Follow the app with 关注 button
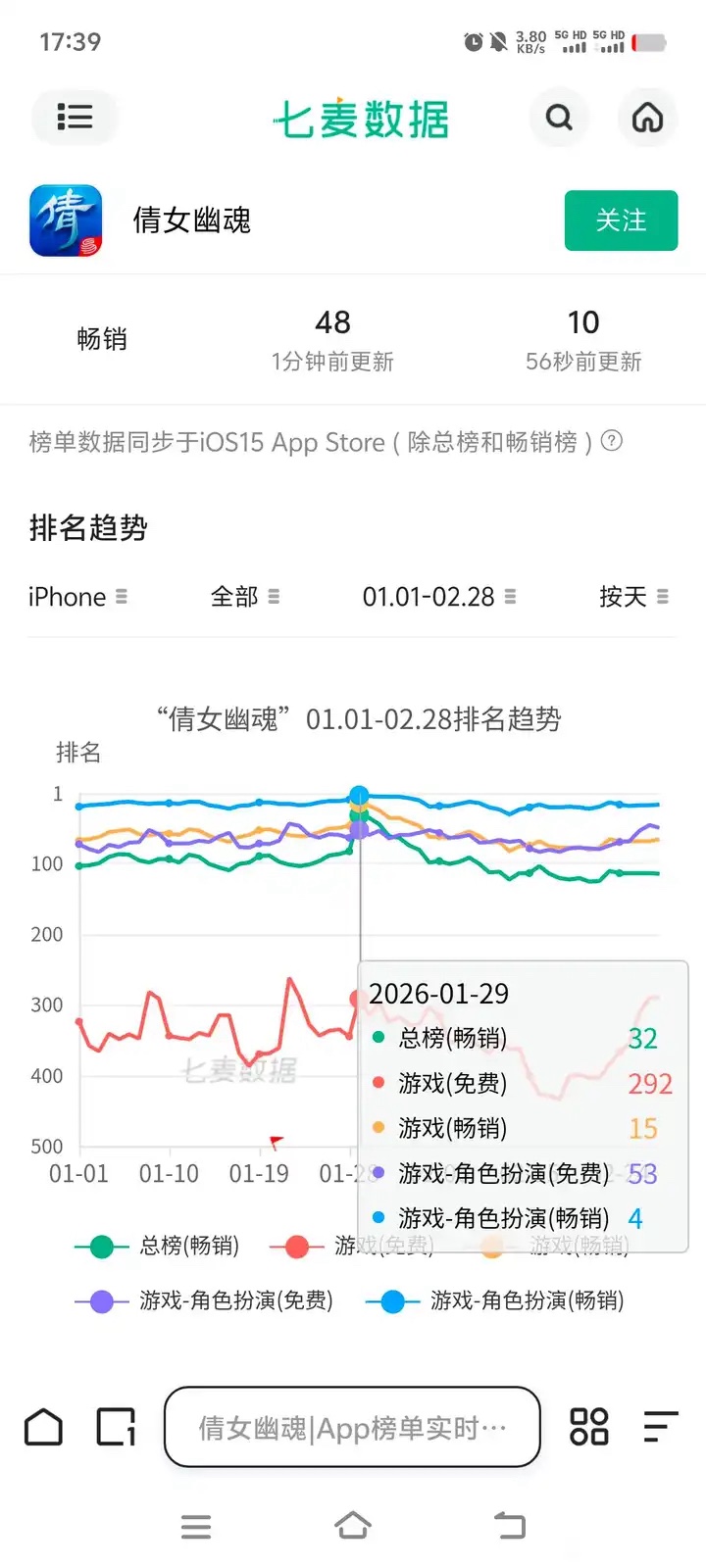 [x=621, y=220]
